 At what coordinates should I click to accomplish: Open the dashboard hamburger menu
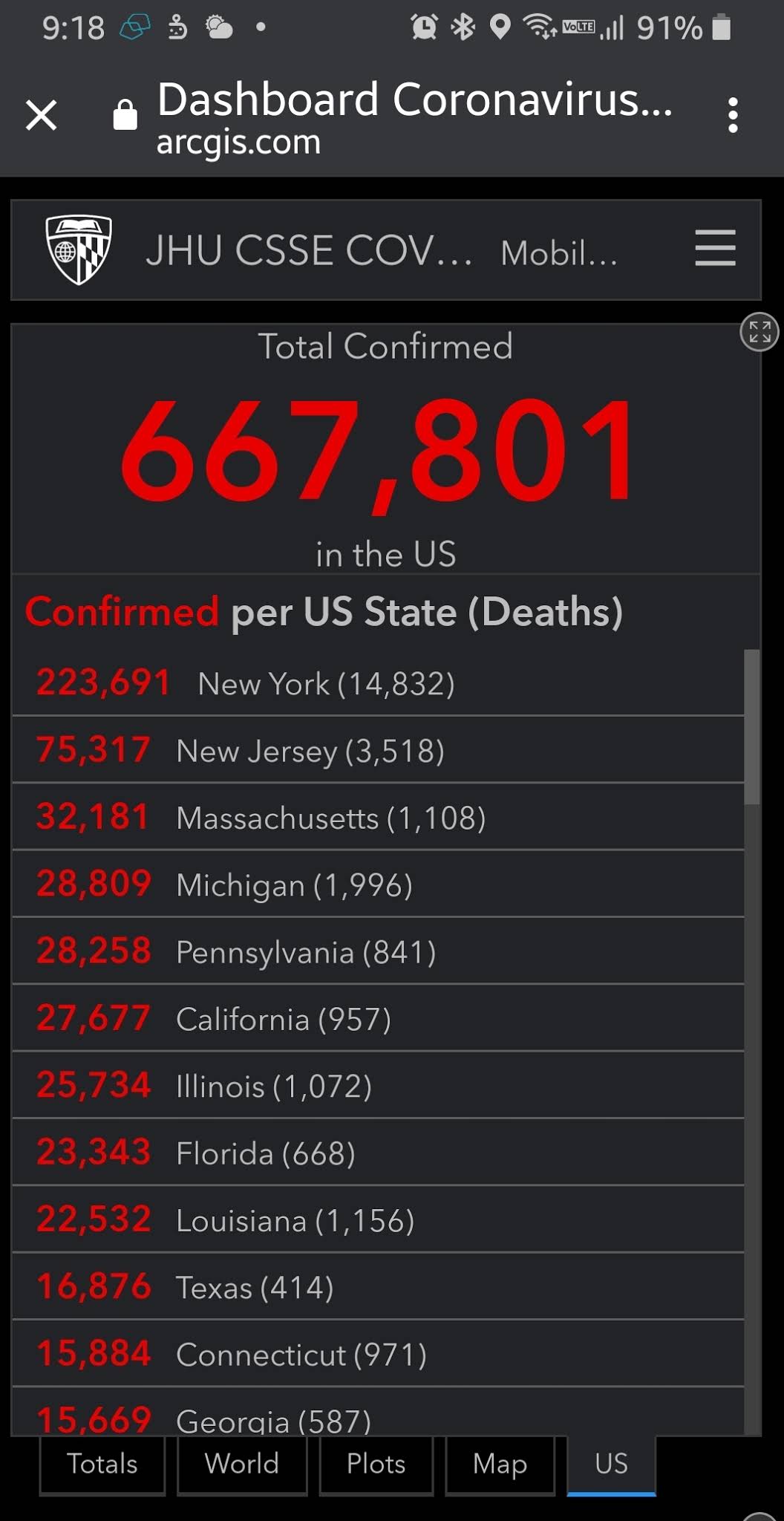coord(715,248)
